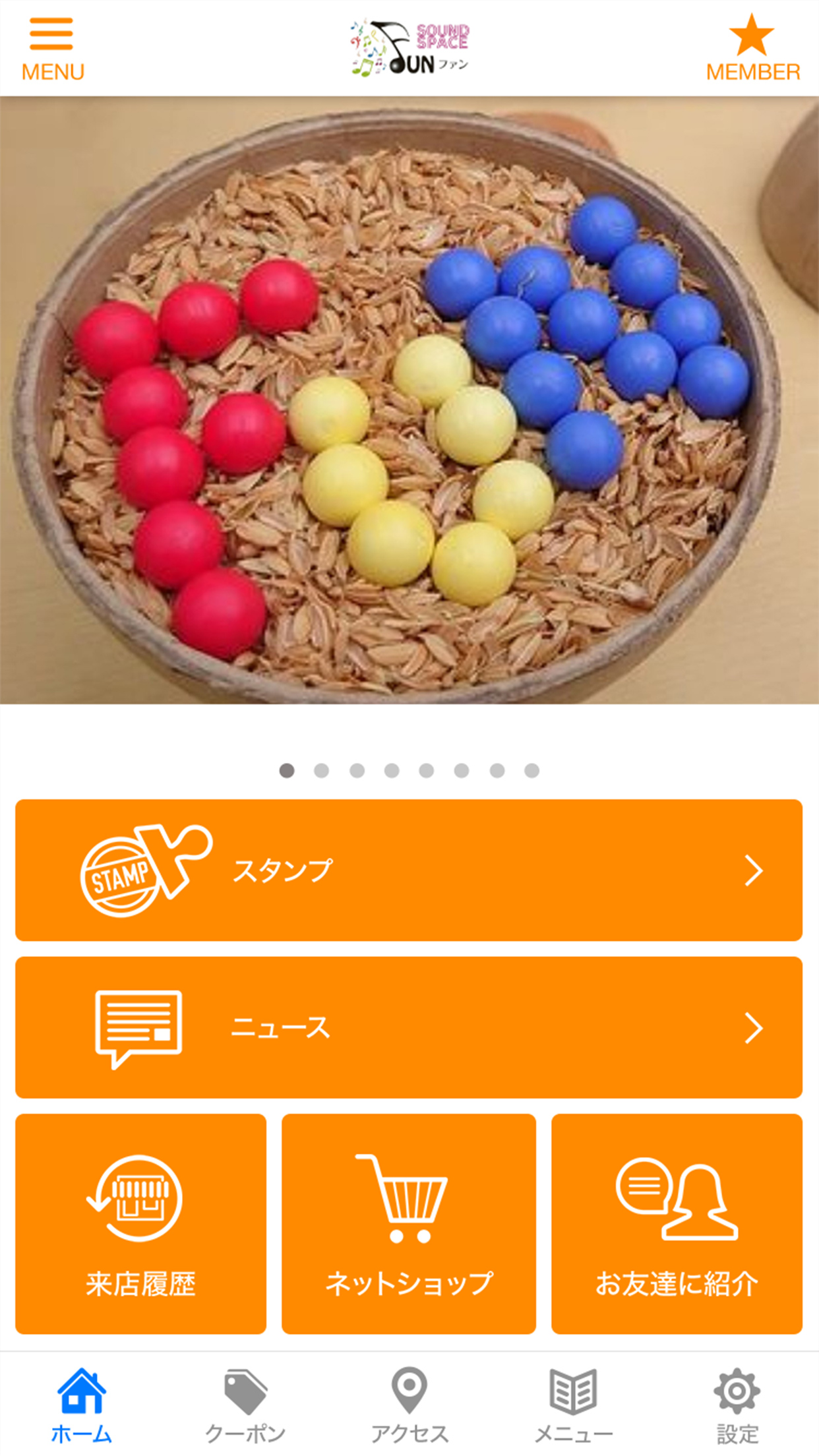Select お友達に紹介 to refer a friend
Screen dimensions: 819x1456
(x=677, y=1223)
